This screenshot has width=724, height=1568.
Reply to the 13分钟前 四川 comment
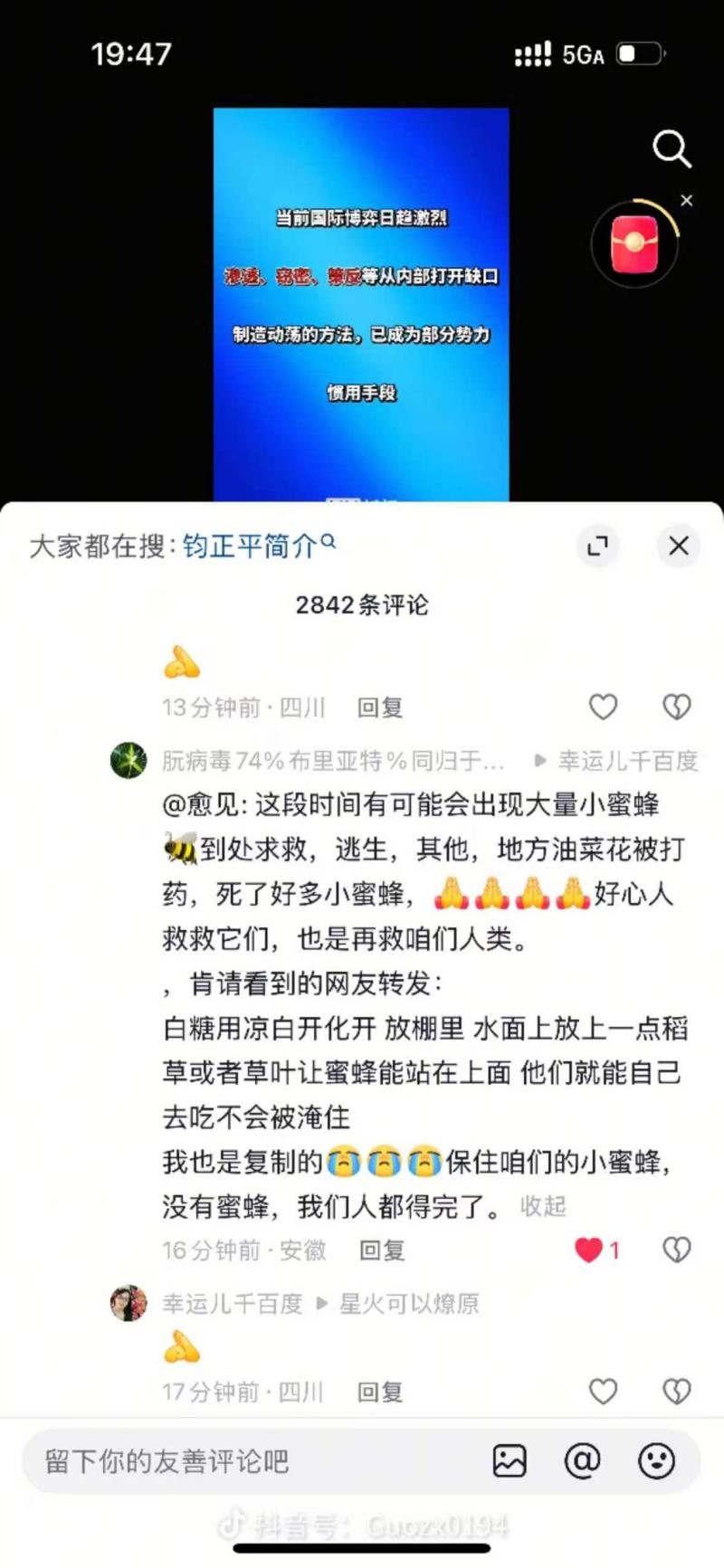point(379,708)
